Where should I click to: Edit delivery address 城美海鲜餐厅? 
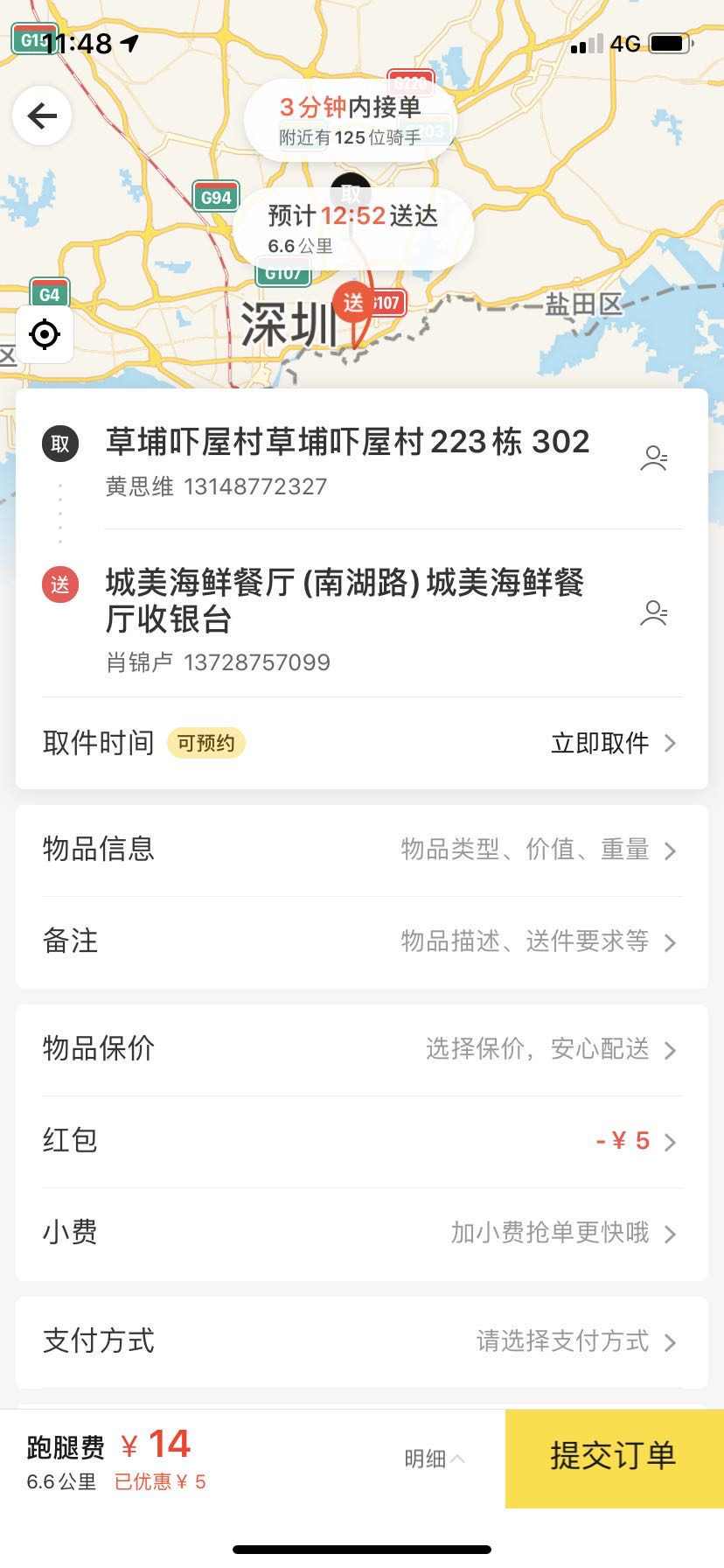345,616
